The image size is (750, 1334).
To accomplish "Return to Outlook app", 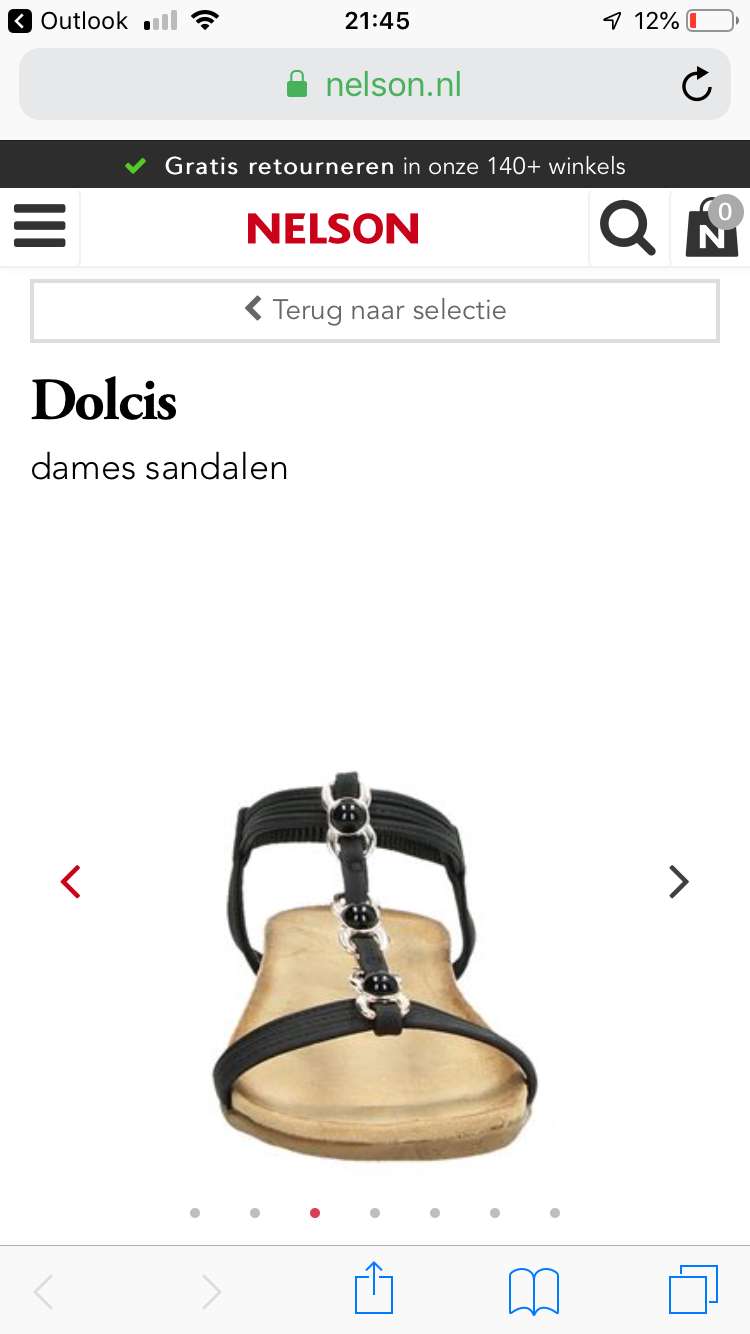I will 68,21.
